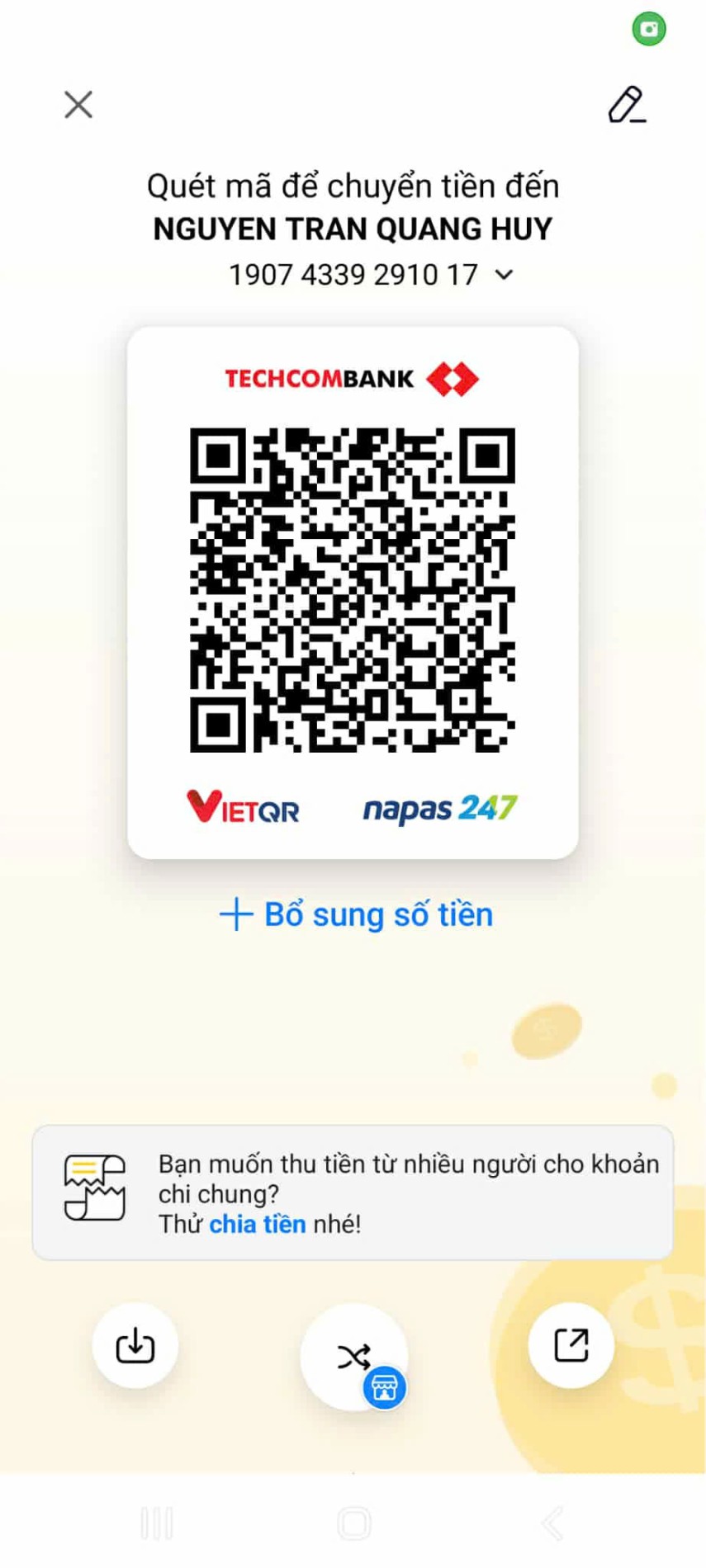Close the QR code screen
Image resolution: width=706 pixels, height=1568 pixels.
pyautogui.click(x=78, y=105)
